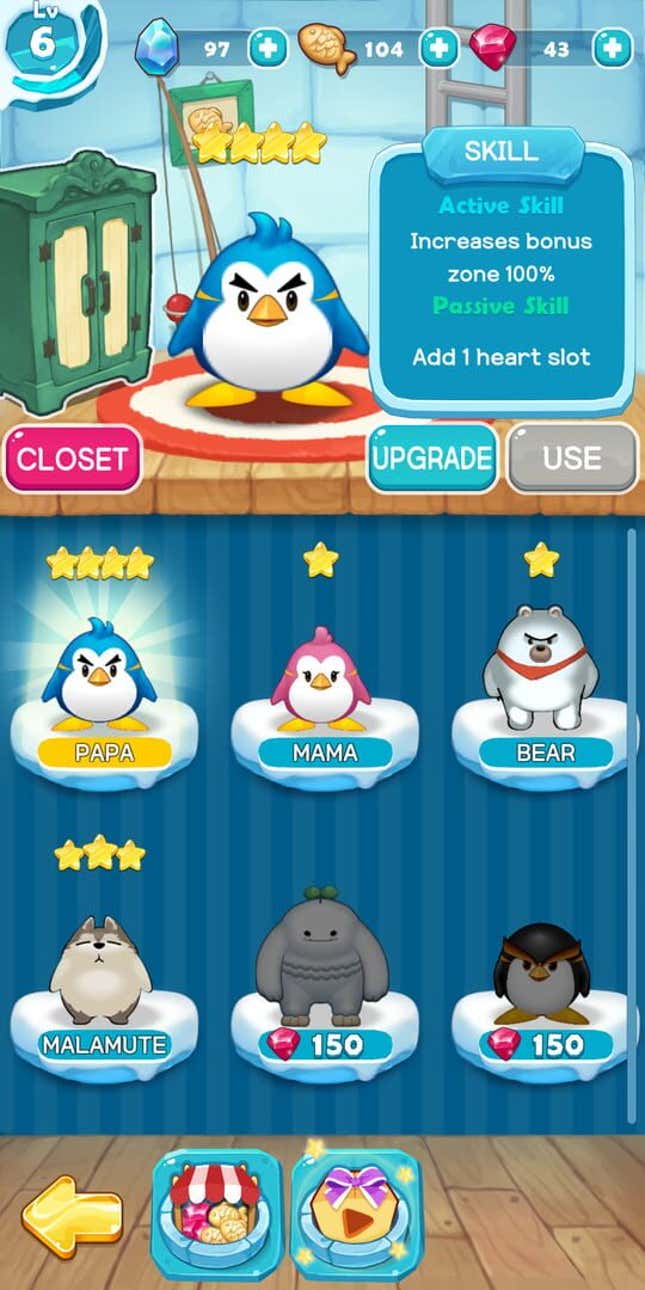Viewport: 645px width, 1290px height.
Task: Add more blue crystals with plus button
Action: (267, 48)
